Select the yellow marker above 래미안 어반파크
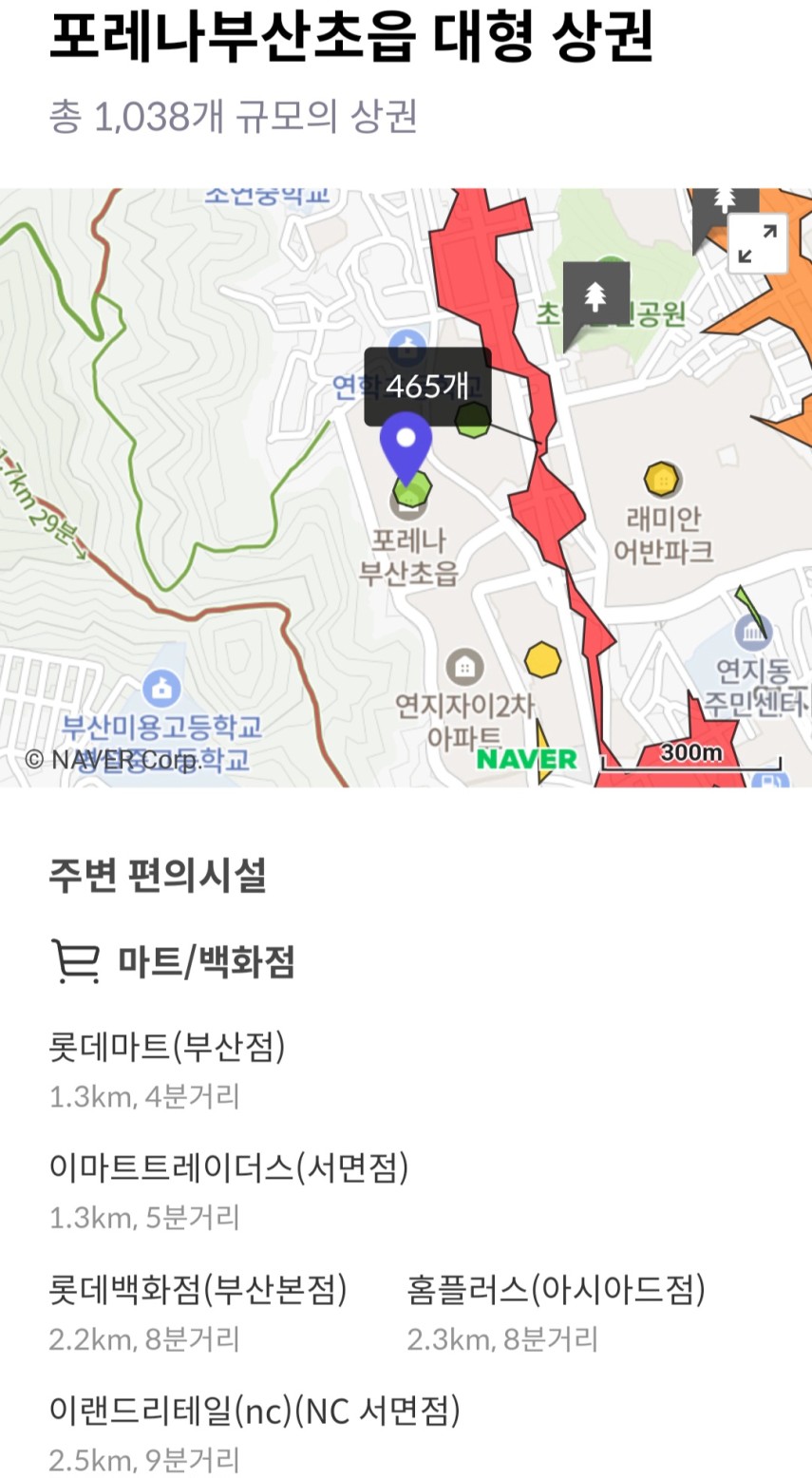This screenshot has width=812, height=1478. click(661, 480)
